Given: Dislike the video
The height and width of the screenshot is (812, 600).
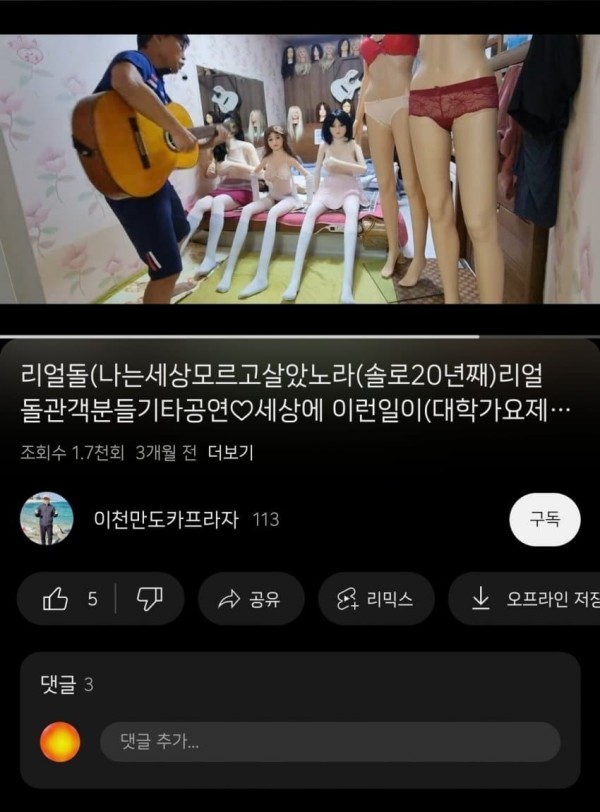Looking at the screenshot, I should pyautogui.click(x=149, y=599).
